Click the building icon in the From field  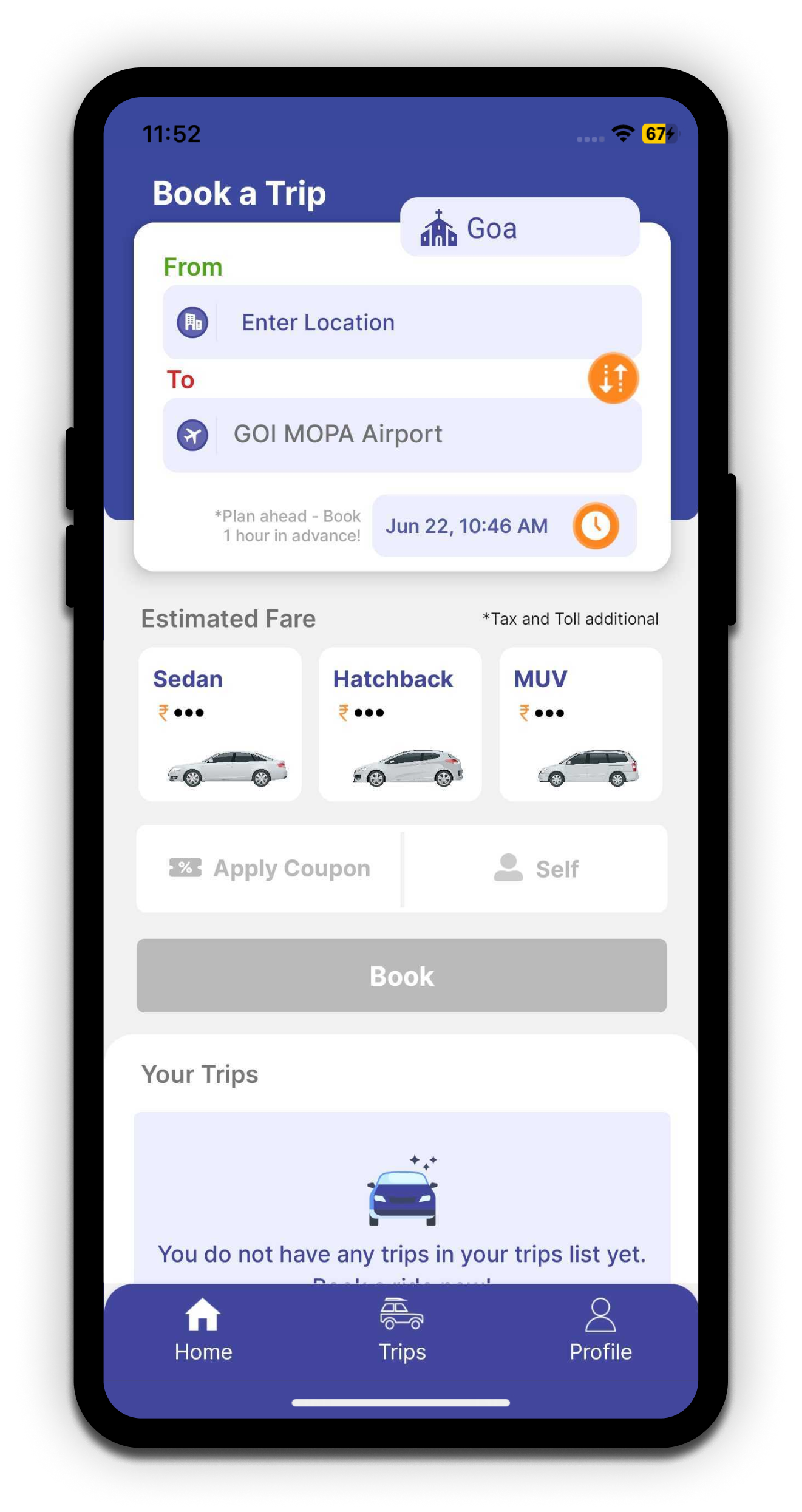[x=192, y=322]
